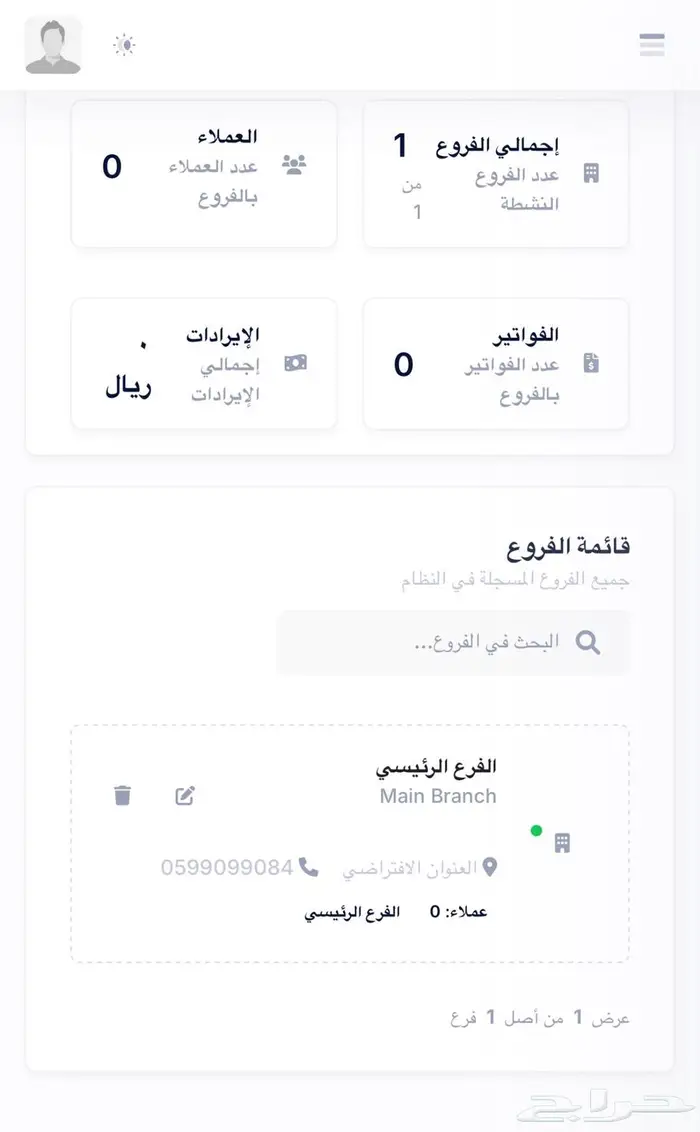The image size is (700, 1132).
Task: Open the Main Branch card
Action: click(x=436, y=782)
